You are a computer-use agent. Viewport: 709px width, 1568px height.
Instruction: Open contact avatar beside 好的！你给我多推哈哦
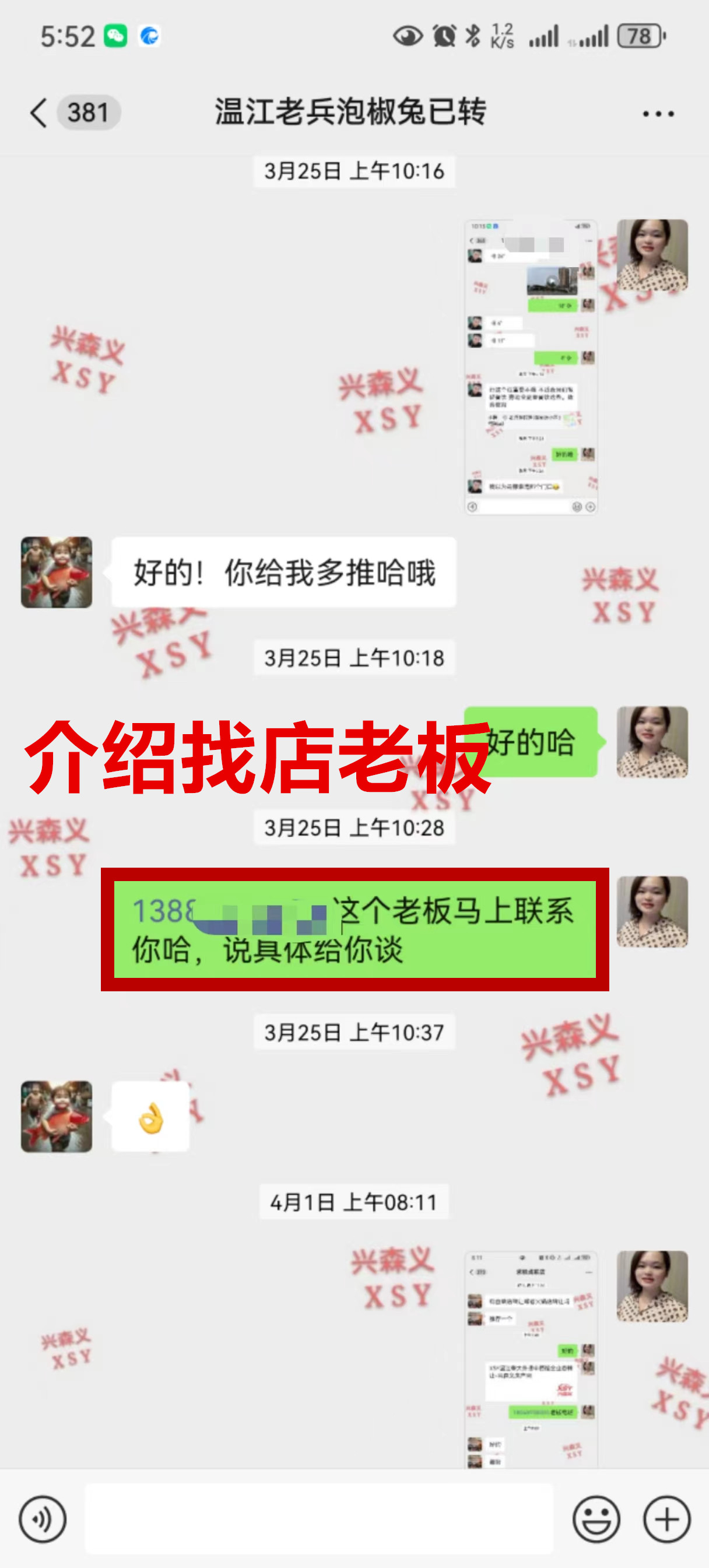pyautogui.click(x=57, y=571)
